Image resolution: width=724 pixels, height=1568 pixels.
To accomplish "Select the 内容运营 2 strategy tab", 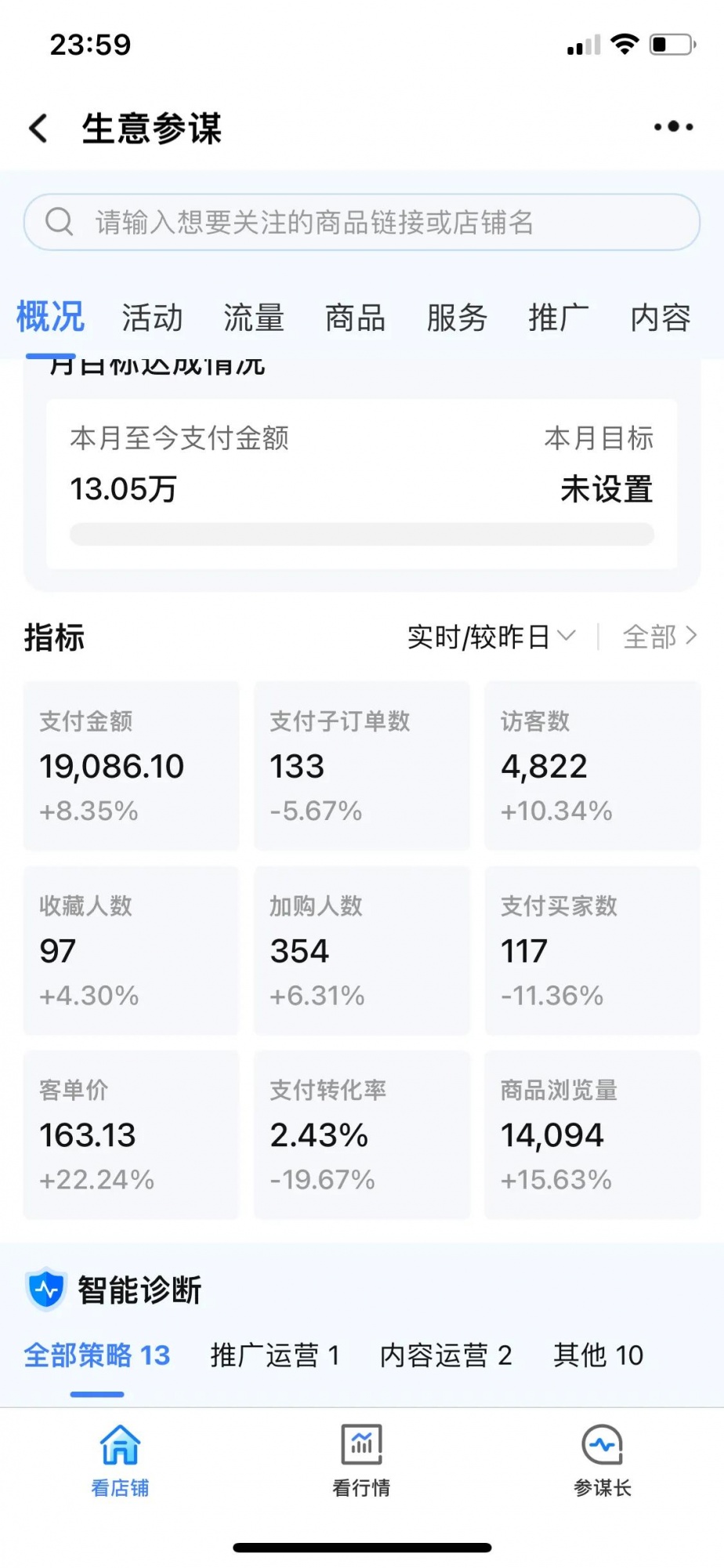I will pos(446,1356).
